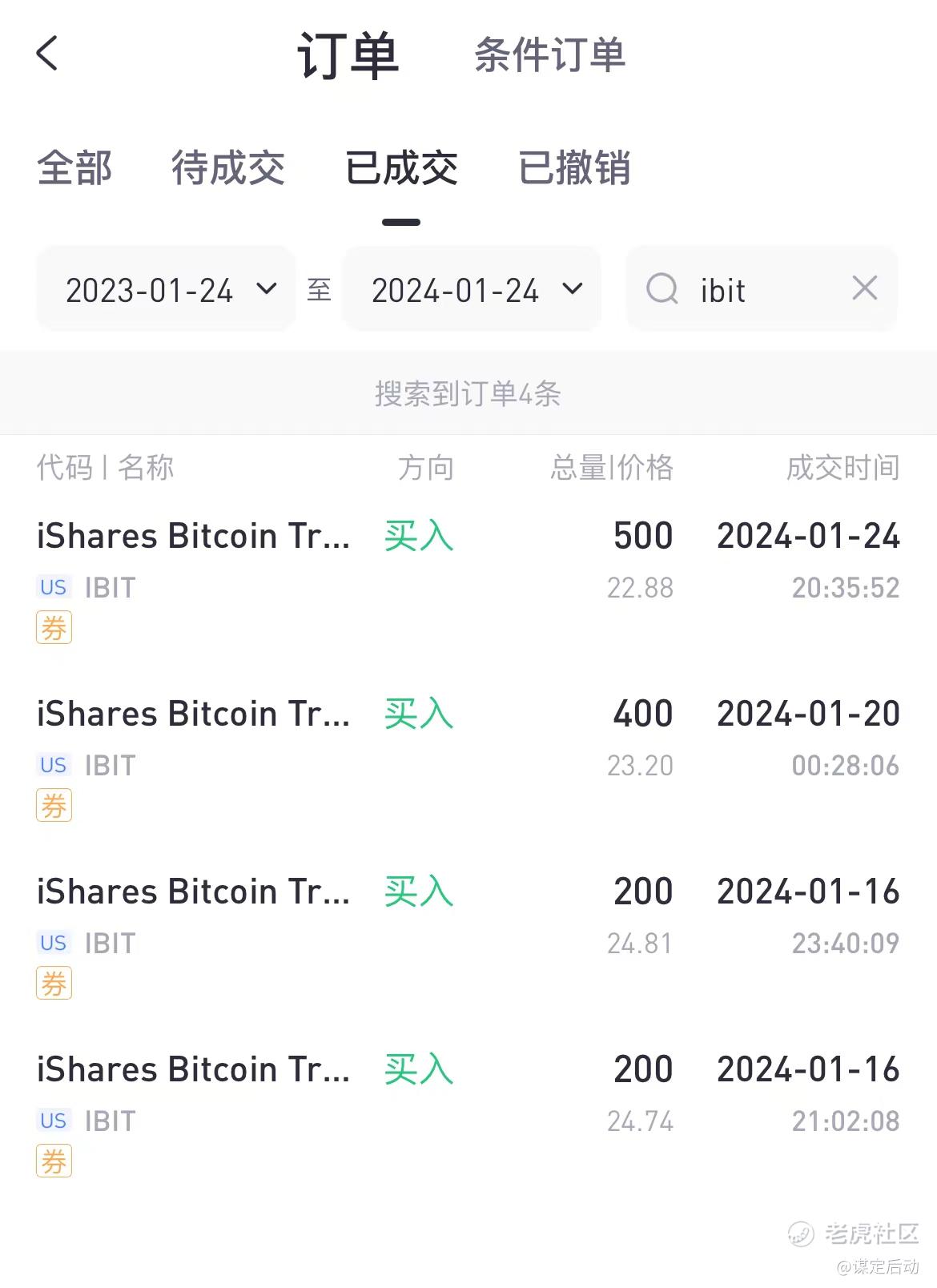Select the 已成交 filled orders tab

pyautogui.click(x=401, y=168)
